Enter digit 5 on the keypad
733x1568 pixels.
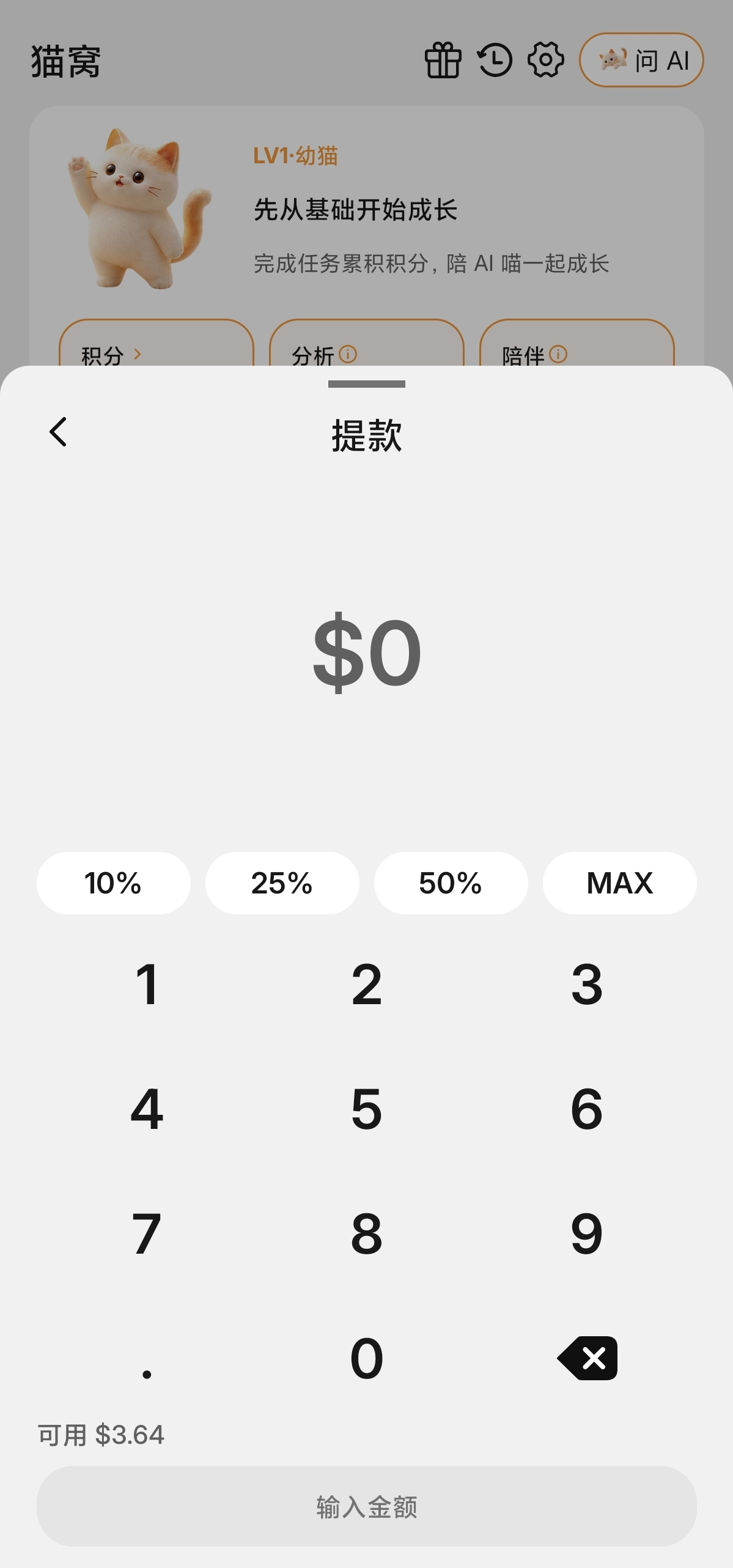coord(367,1109)
